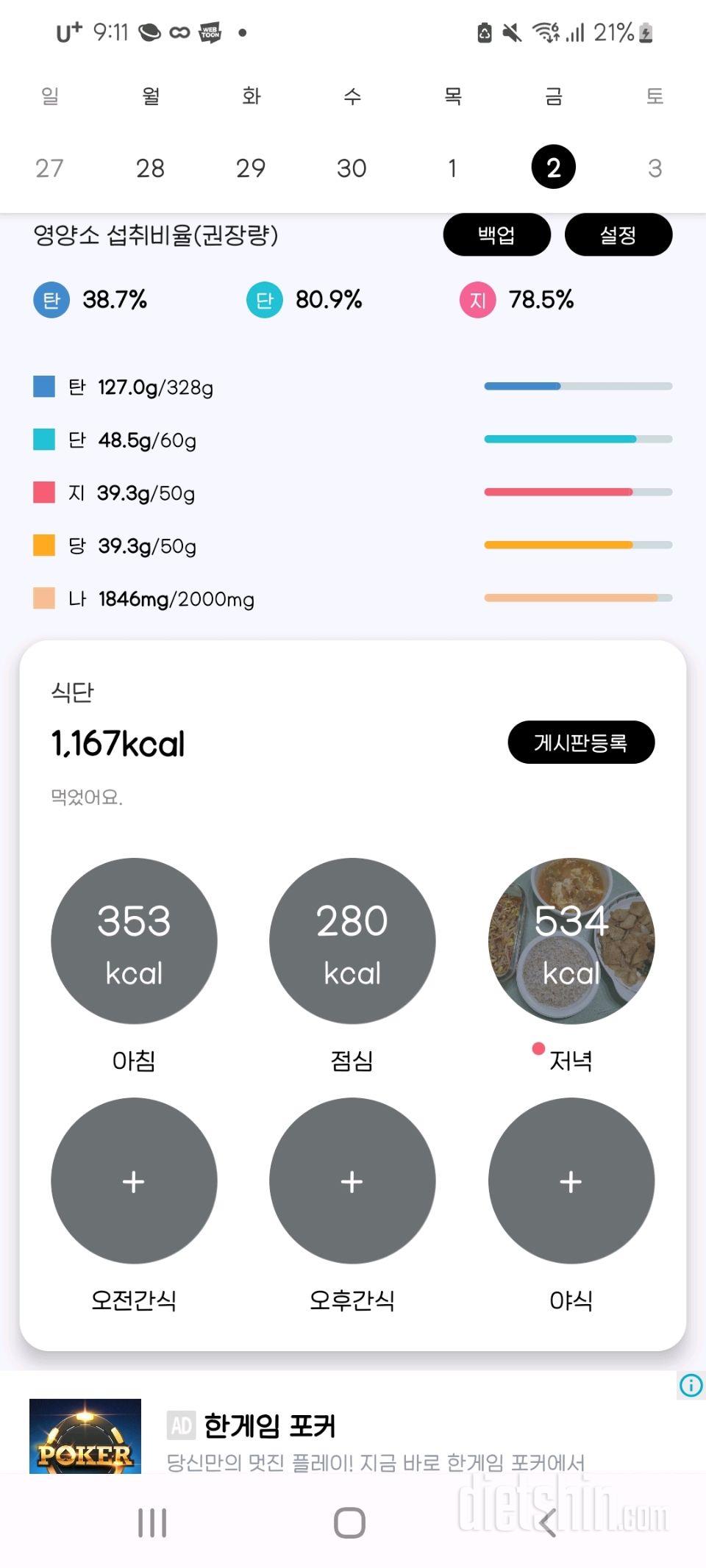Screen dimensions: 706x1568
Task: Select date 1 in the calendar
Action: 452,168
